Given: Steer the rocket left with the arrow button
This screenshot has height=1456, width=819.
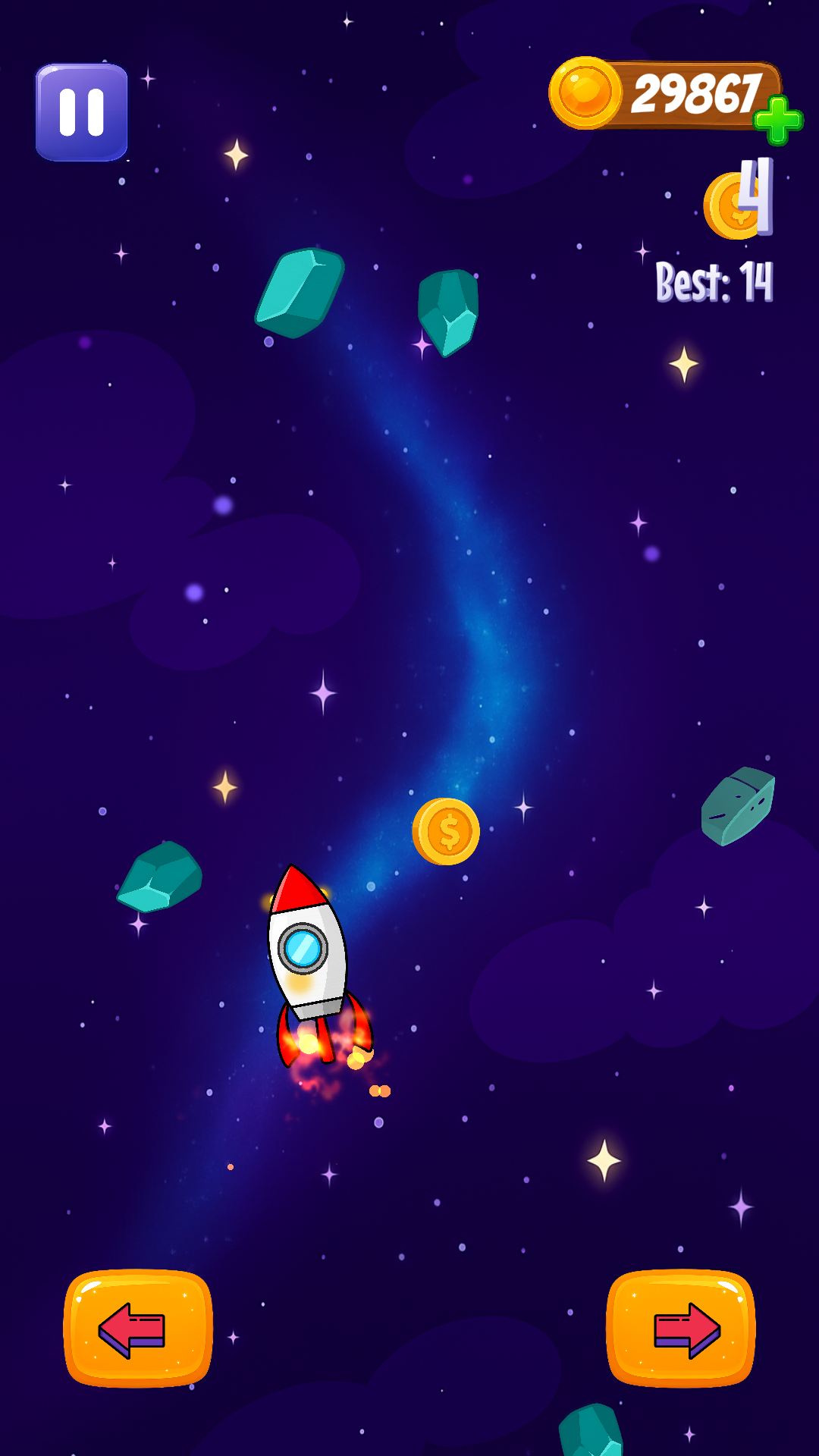Looking at the screenshot, I should pyautogui.click(x=138, y=1329).
